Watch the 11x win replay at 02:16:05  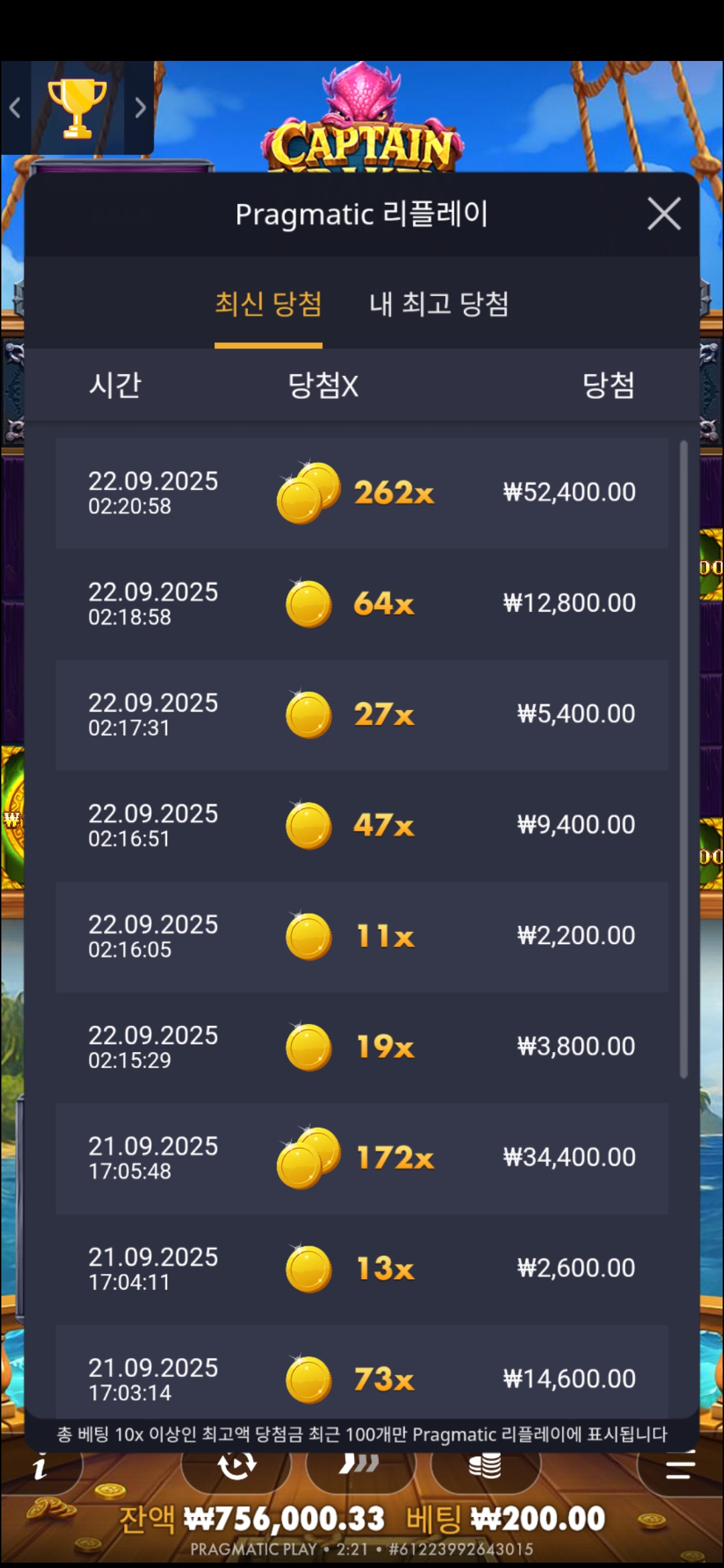361,936
